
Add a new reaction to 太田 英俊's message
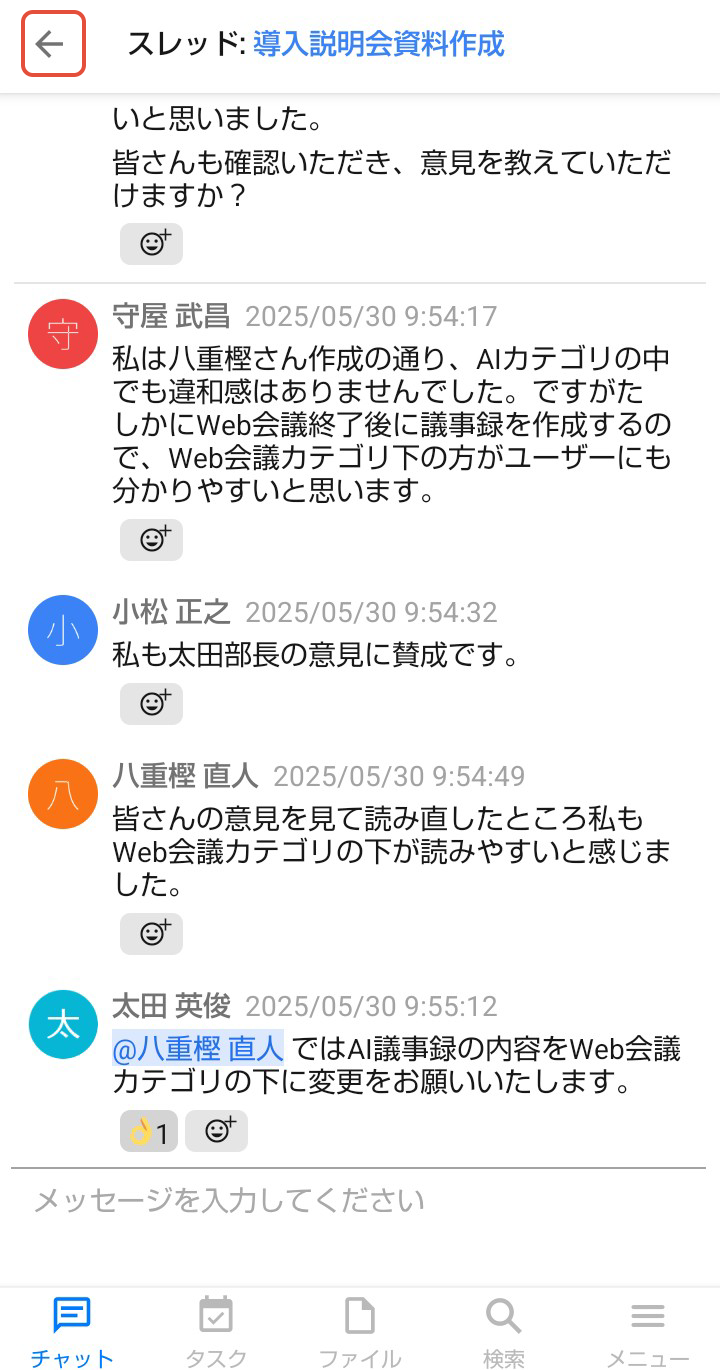click(x=216, y=1131)
